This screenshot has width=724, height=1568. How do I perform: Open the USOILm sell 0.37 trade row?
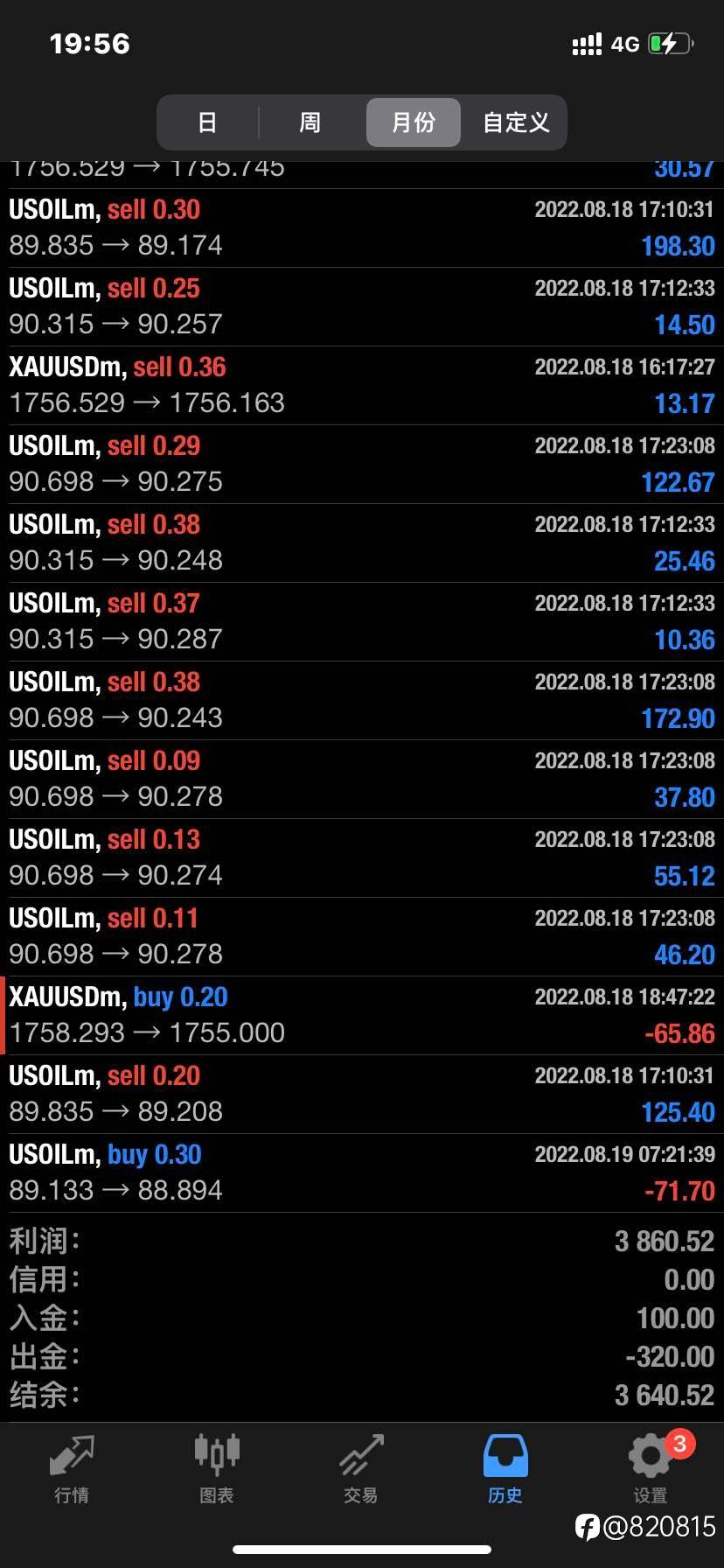pyautogui.click(x=362, y=621)
